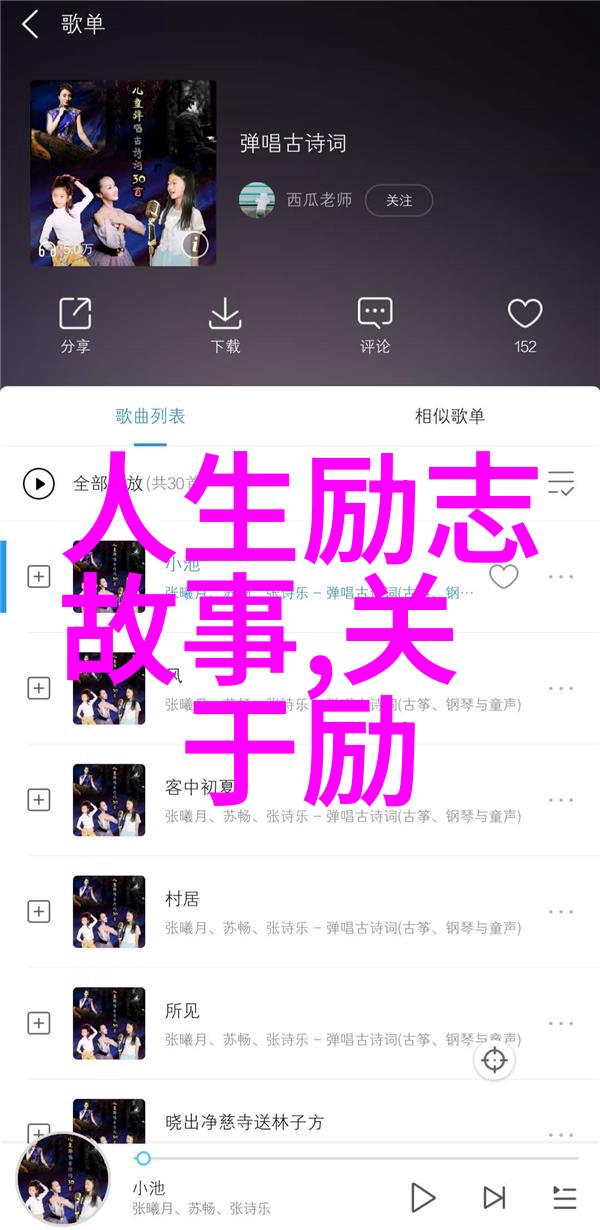Open the play queue list
The image size is (600, 1230).
tap(564, 1196)
